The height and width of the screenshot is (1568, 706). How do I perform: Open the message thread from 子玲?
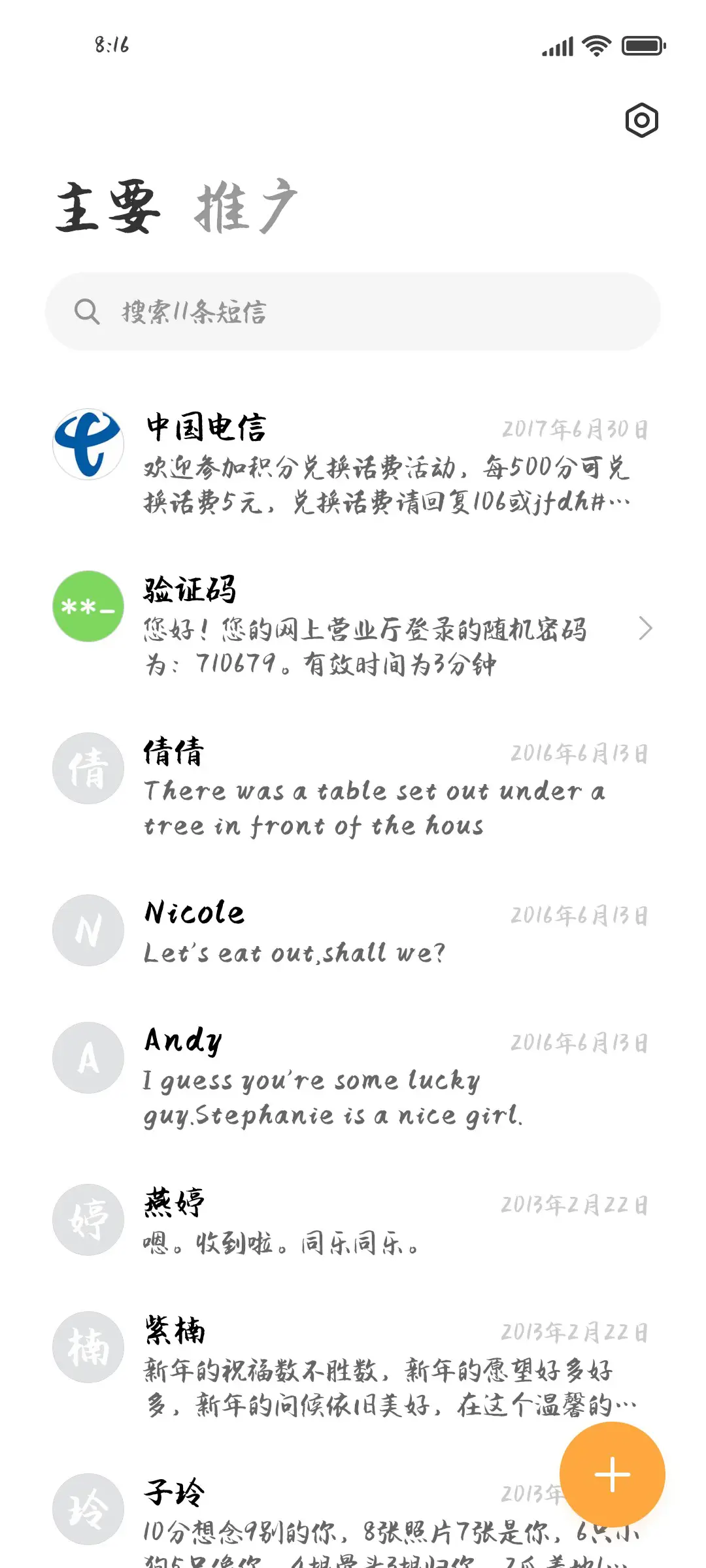point(327,1516)
